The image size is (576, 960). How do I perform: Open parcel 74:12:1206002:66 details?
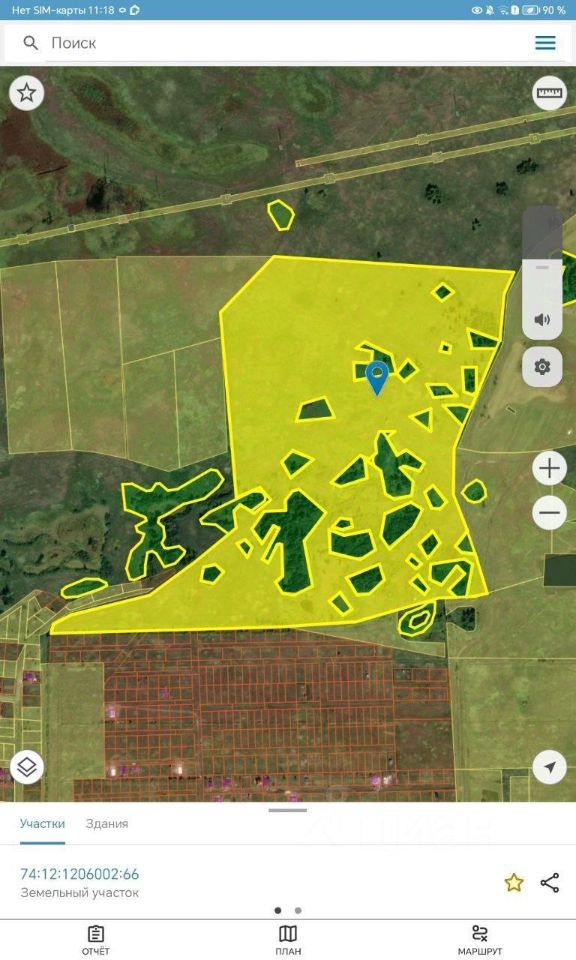(x=80, y=874)
